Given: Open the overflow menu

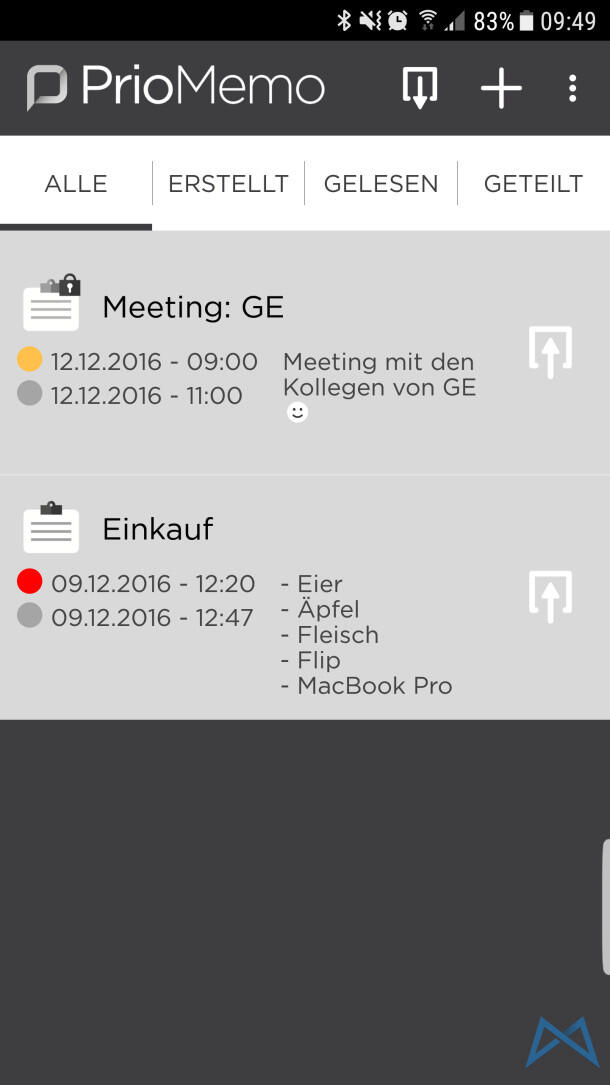Looking at the screenshot, I should [572, 88].
